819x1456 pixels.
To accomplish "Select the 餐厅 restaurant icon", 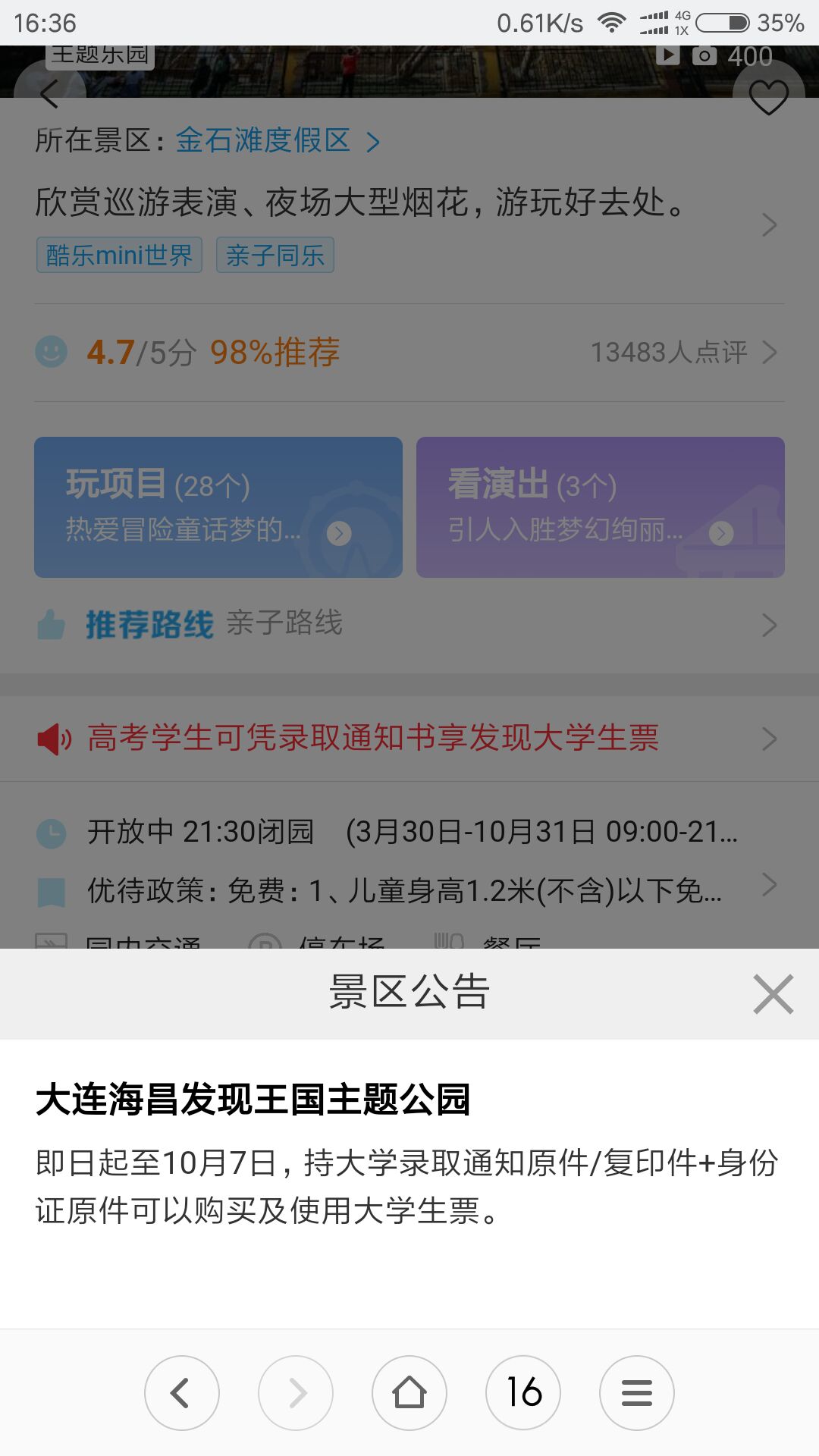I will (x=447, y=940).
